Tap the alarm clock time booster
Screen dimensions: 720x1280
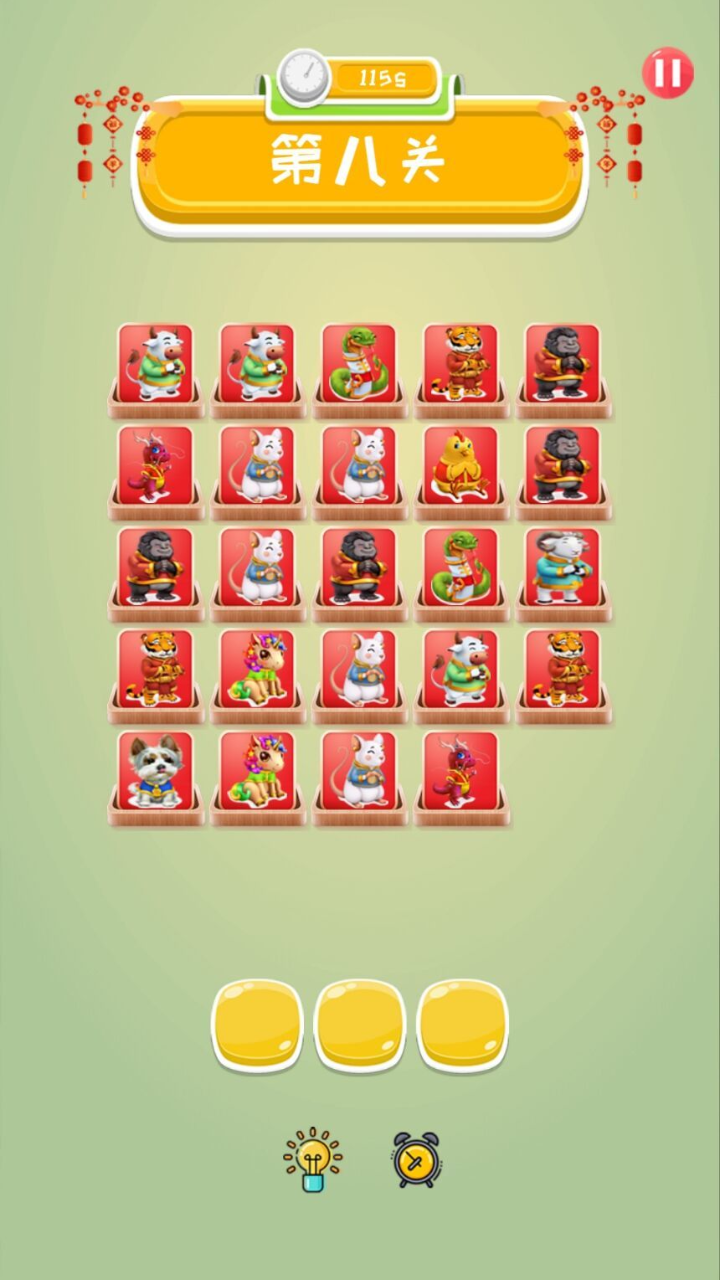(417, 1160)
